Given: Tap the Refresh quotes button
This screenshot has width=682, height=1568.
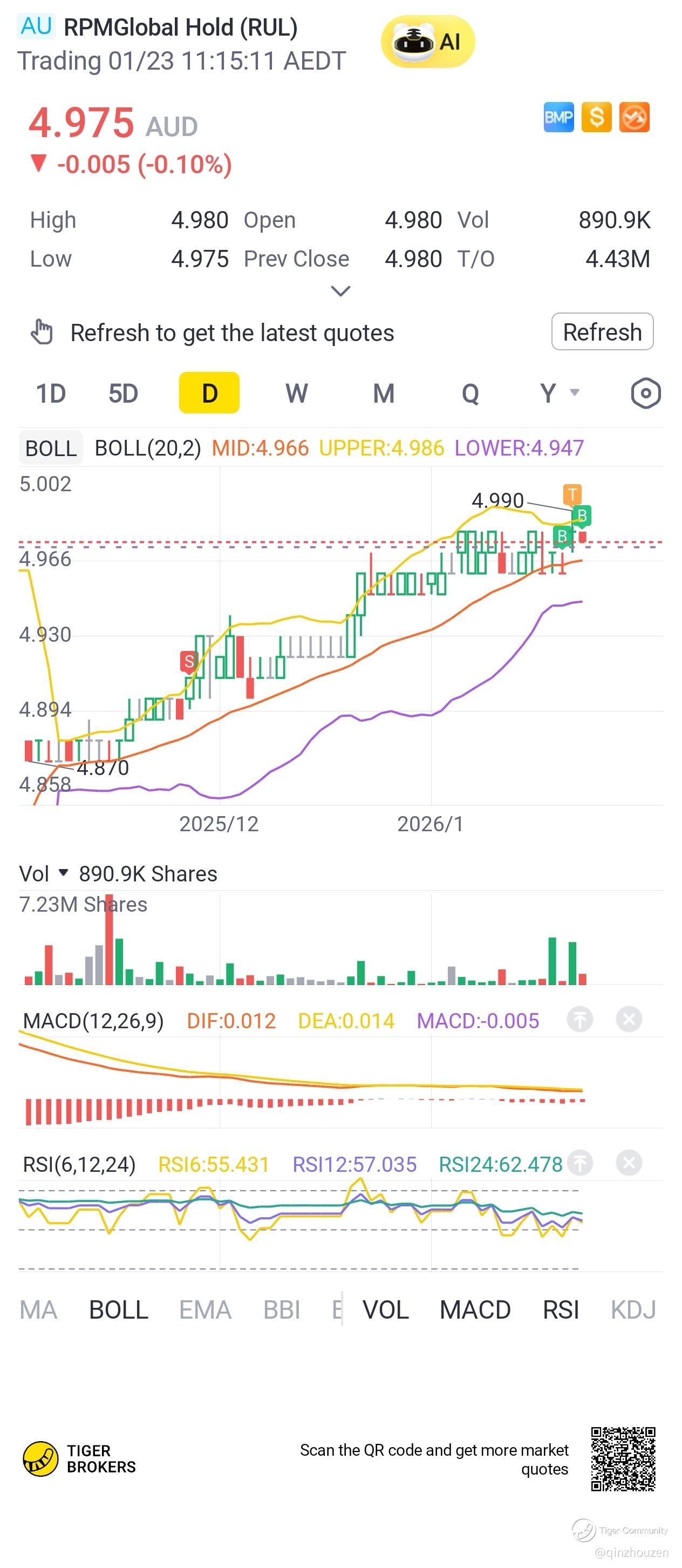Looking at the screenshot, I should pyautogui.click(x=602, y=332).
